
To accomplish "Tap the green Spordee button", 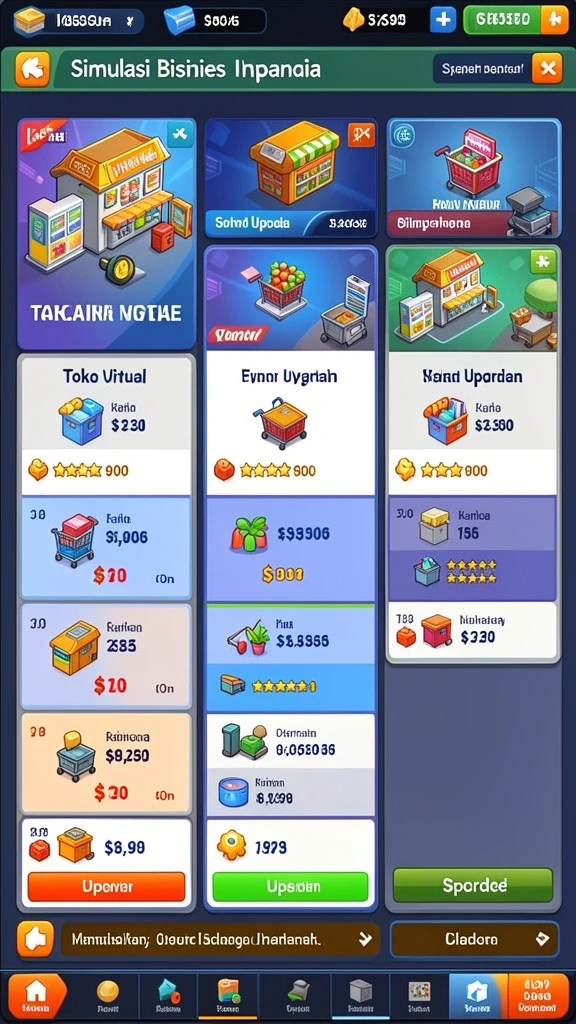I will (473, 886).
